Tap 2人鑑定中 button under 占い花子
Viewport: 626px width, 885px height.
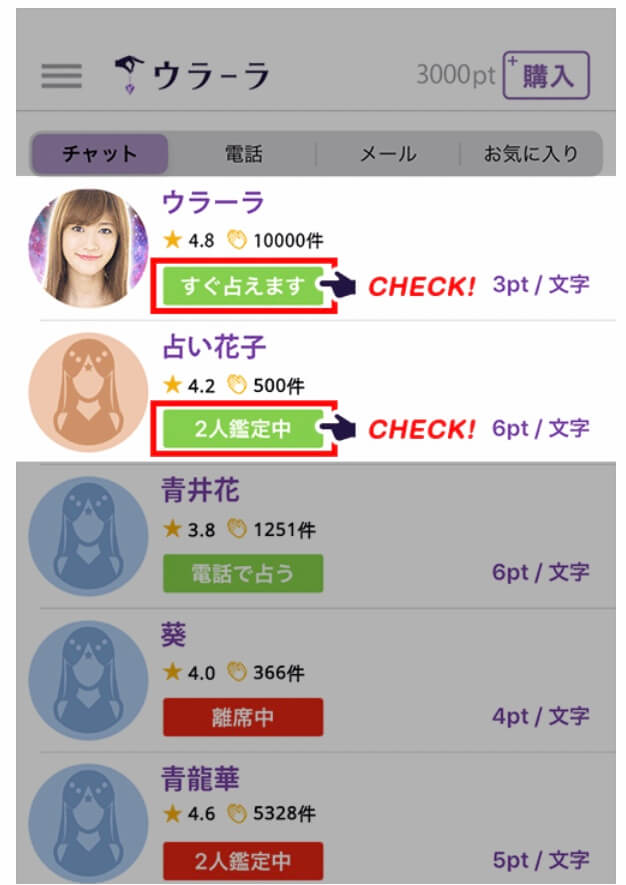pyautogui.click(x=242, y=430)
